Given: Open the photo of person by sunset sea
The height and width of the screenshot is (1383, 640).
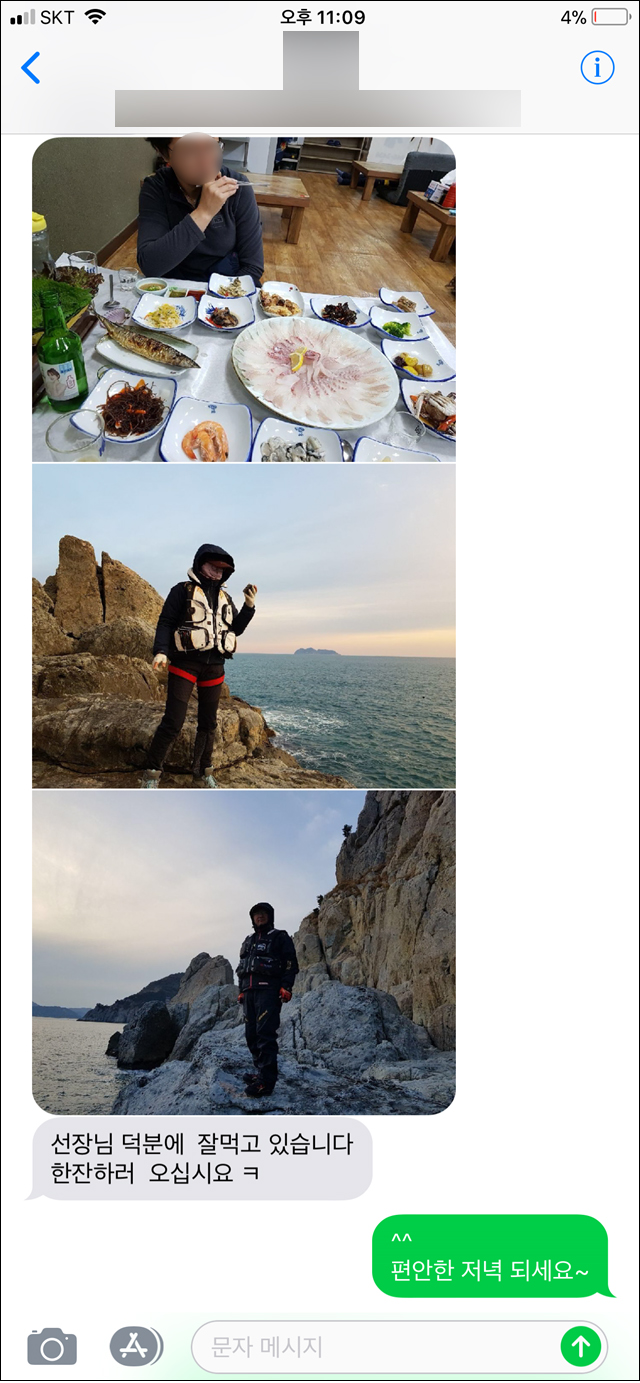Looking at the screenshot, I should [243, 626].
